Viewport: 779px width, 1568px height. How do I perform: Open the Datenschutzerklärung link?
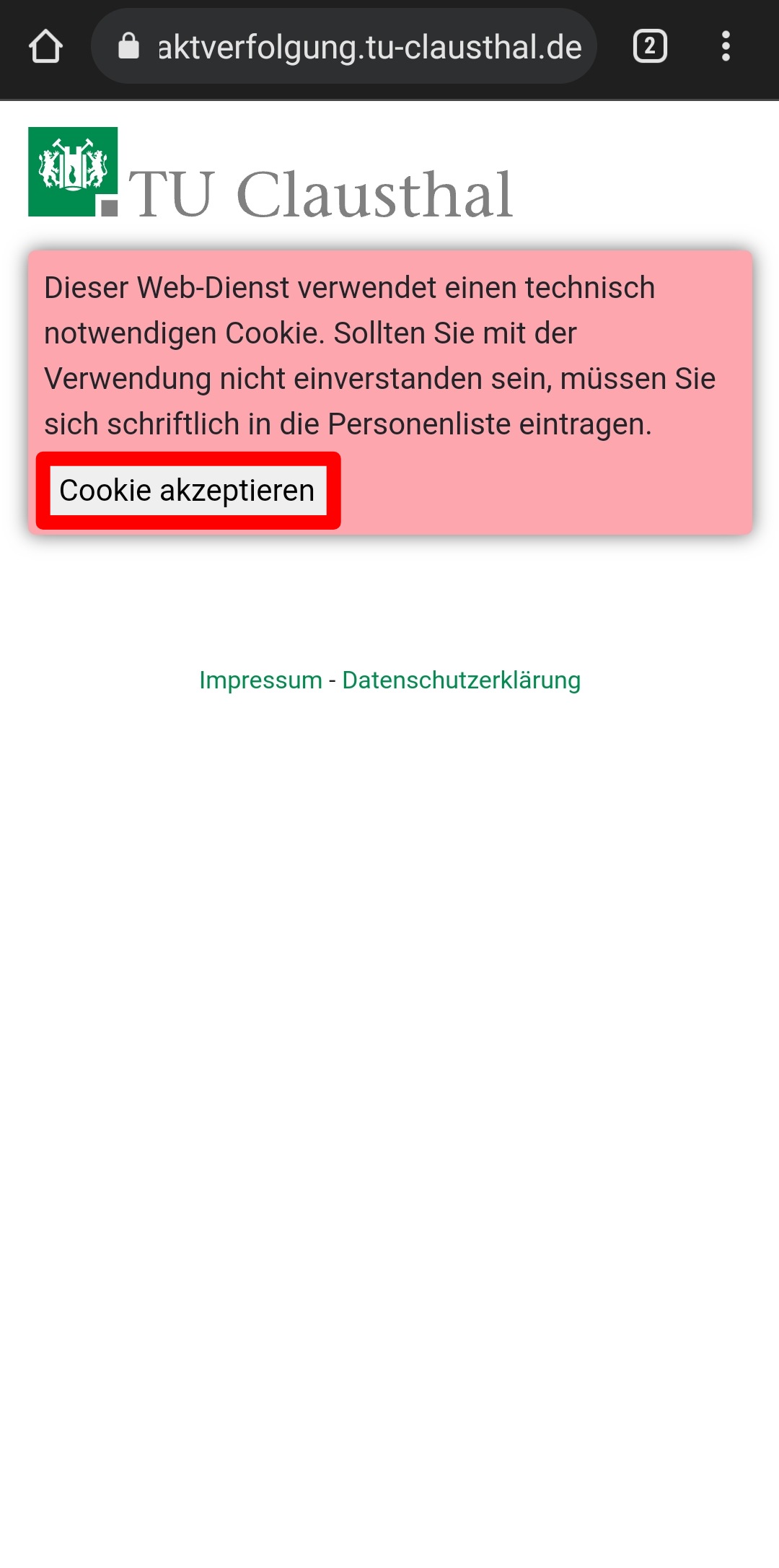coord(461,680)
